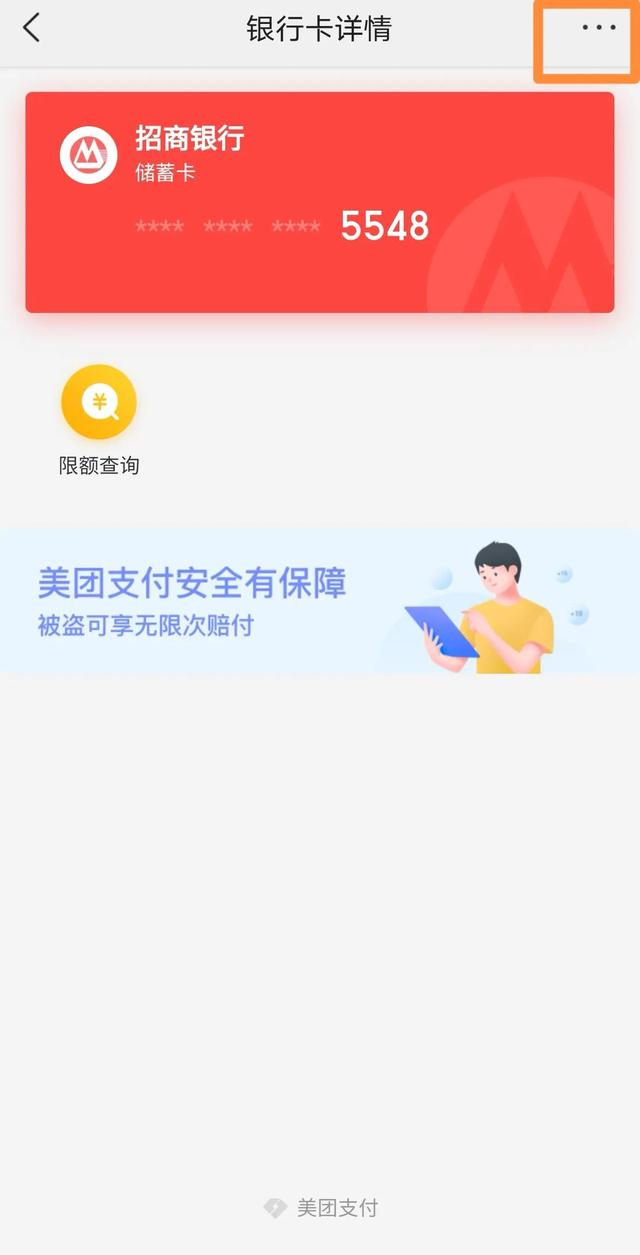Open the 美团支付安全有保障 banner

click(320, 602)
